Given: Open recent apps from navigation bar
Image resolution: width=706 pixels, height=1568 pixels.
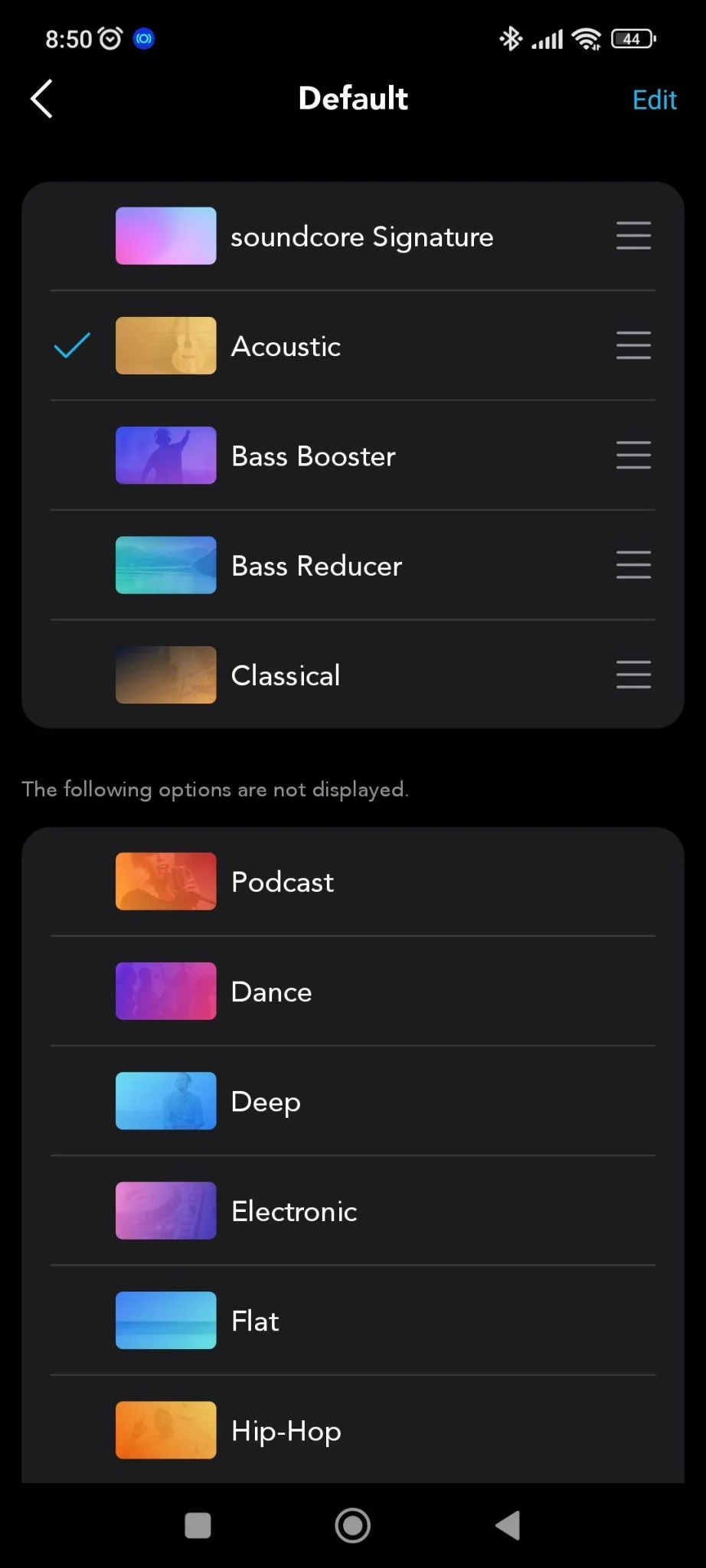Looking at the screenshot, I should (198, 1525).
